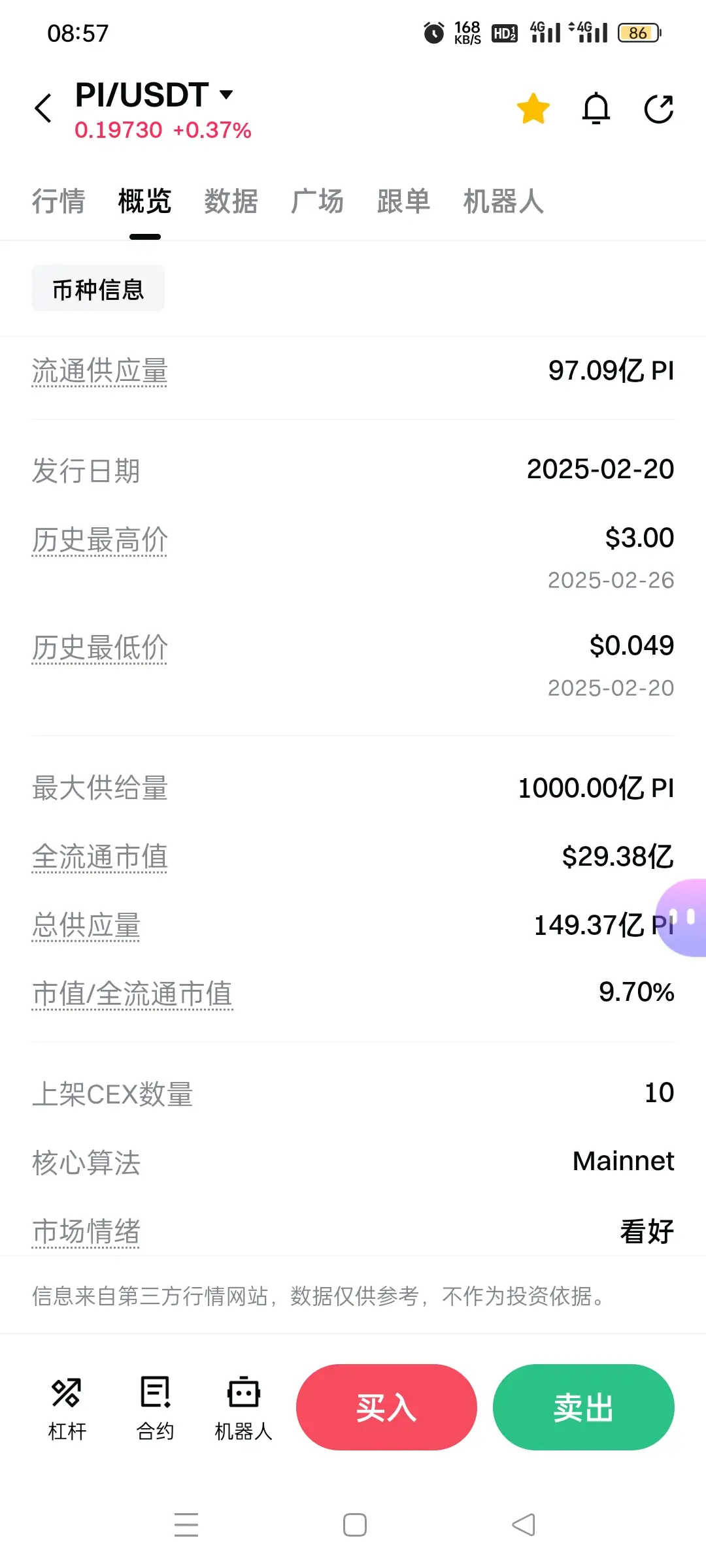Go back using the top-left arrow
Screen dimensions: 706x1568
pos(43,108)
